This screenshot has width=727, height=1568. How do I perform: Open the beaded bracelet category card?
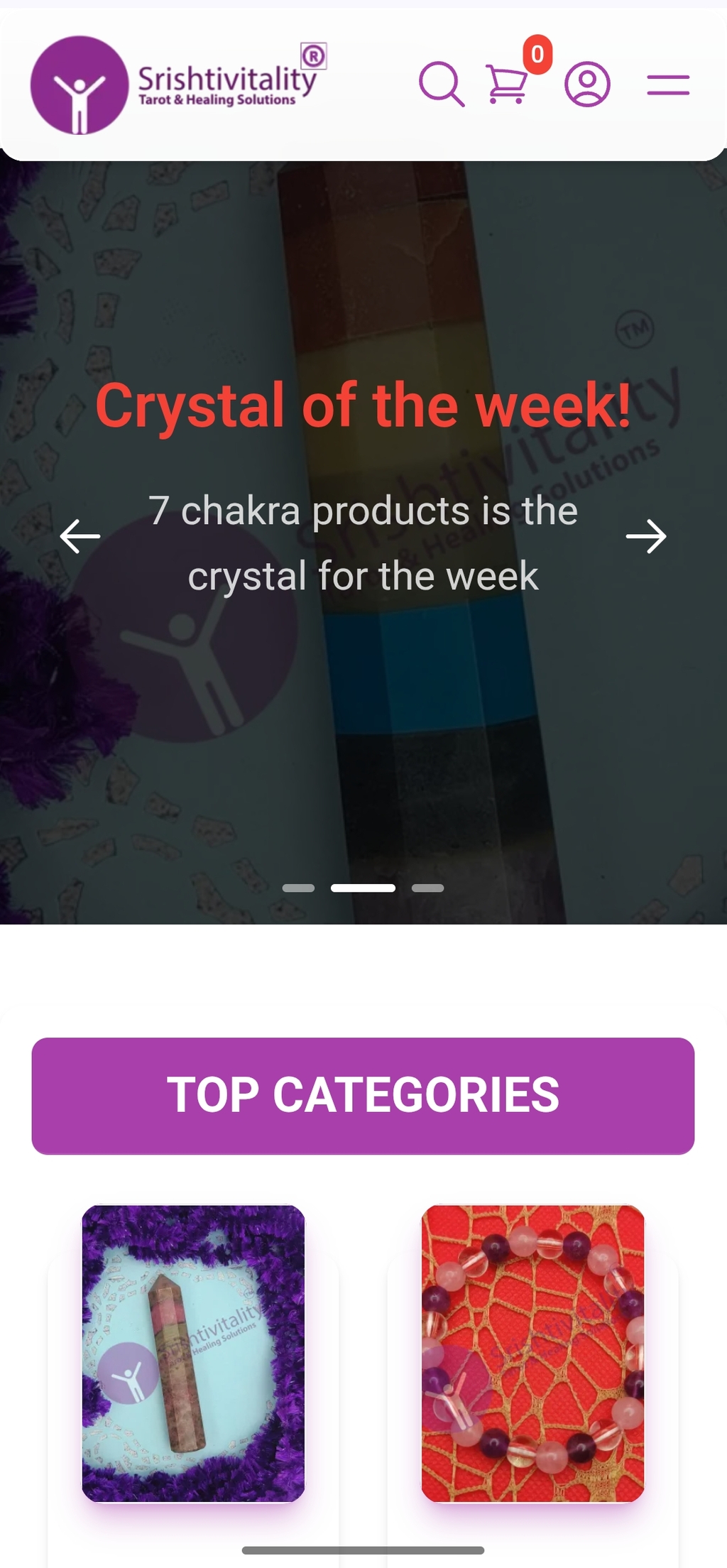532,1353
